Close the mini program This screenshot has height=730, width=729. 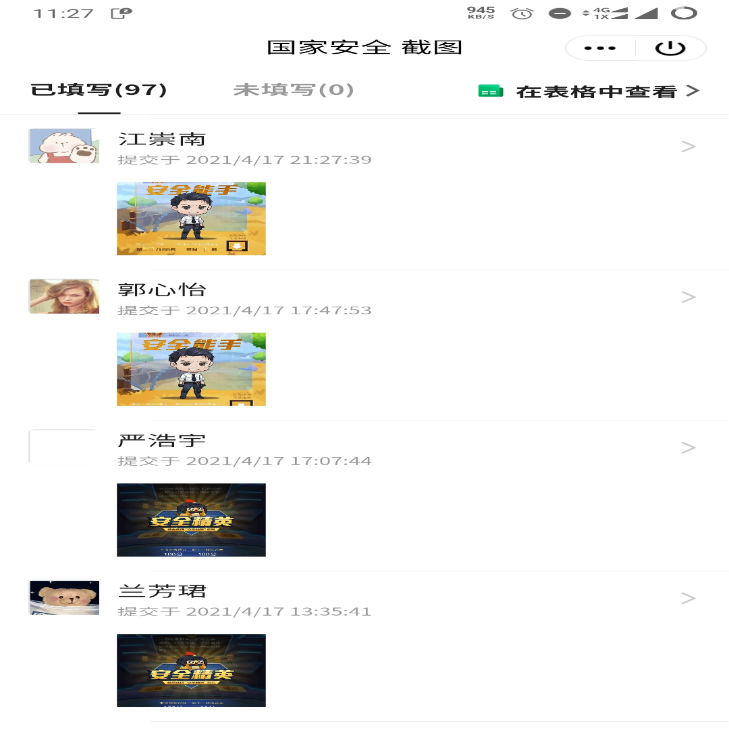(670, 48)
